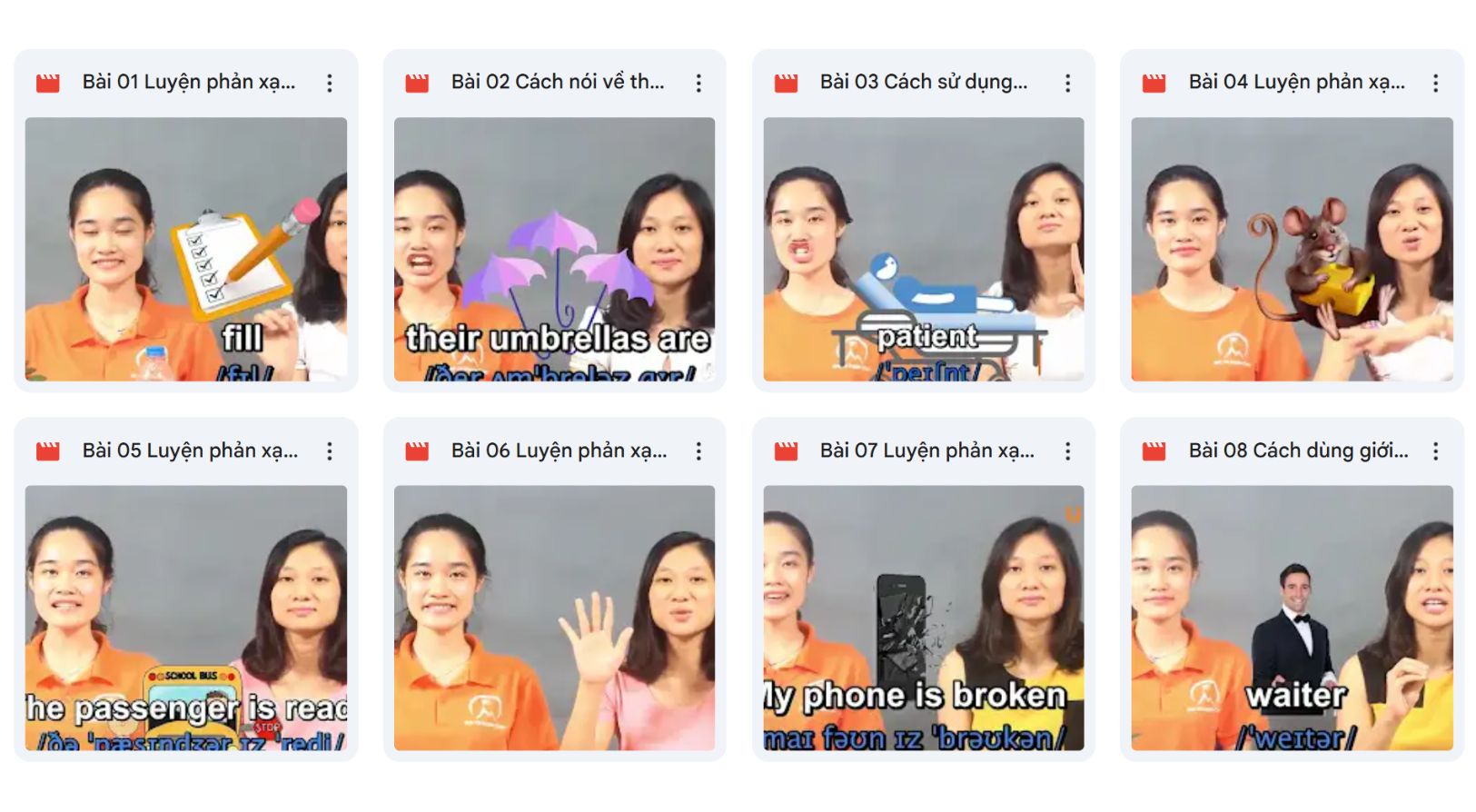Open Bài 03 Cách sử dụng video
1476x812 pixels.
point(923,248)
